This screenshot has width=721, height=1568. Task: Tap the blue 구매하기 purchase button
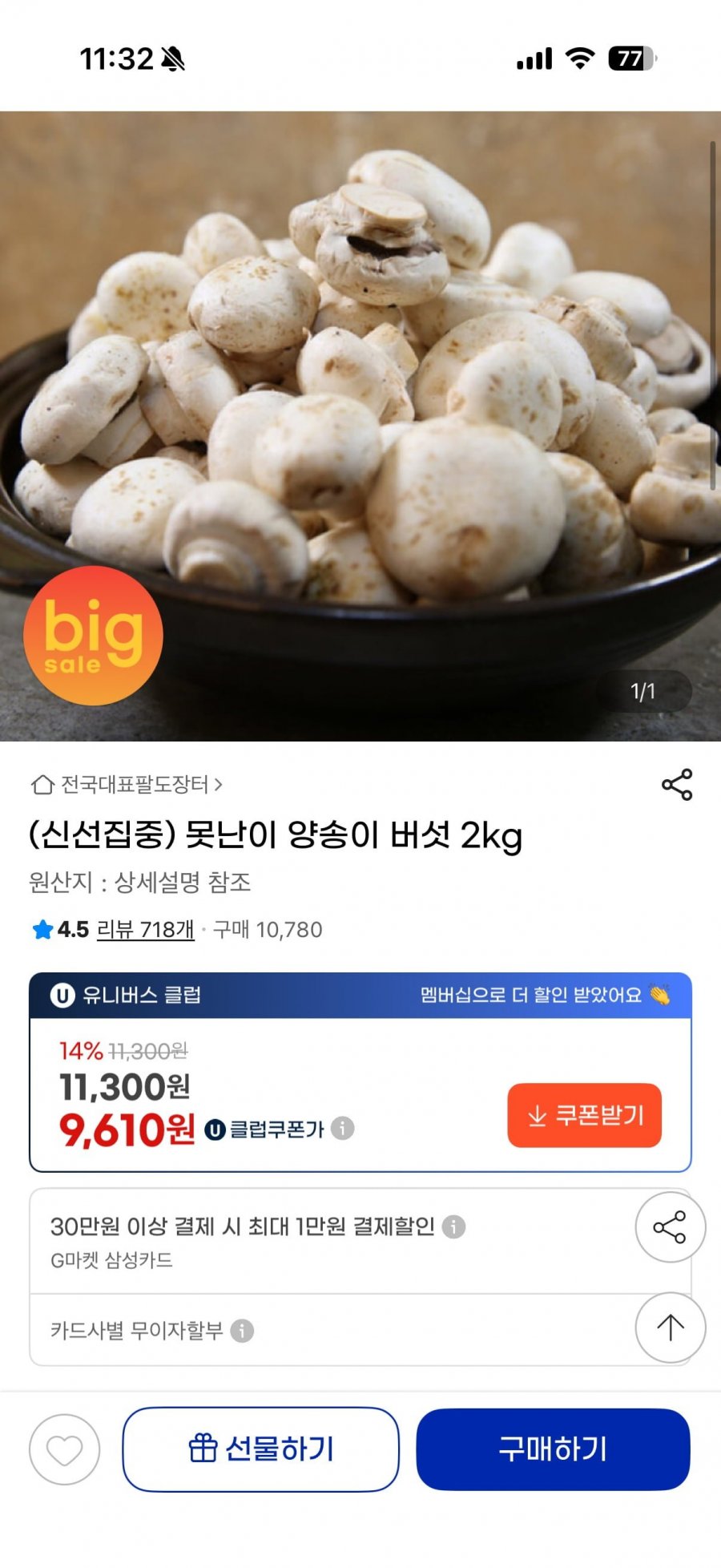pos(553,1449)
